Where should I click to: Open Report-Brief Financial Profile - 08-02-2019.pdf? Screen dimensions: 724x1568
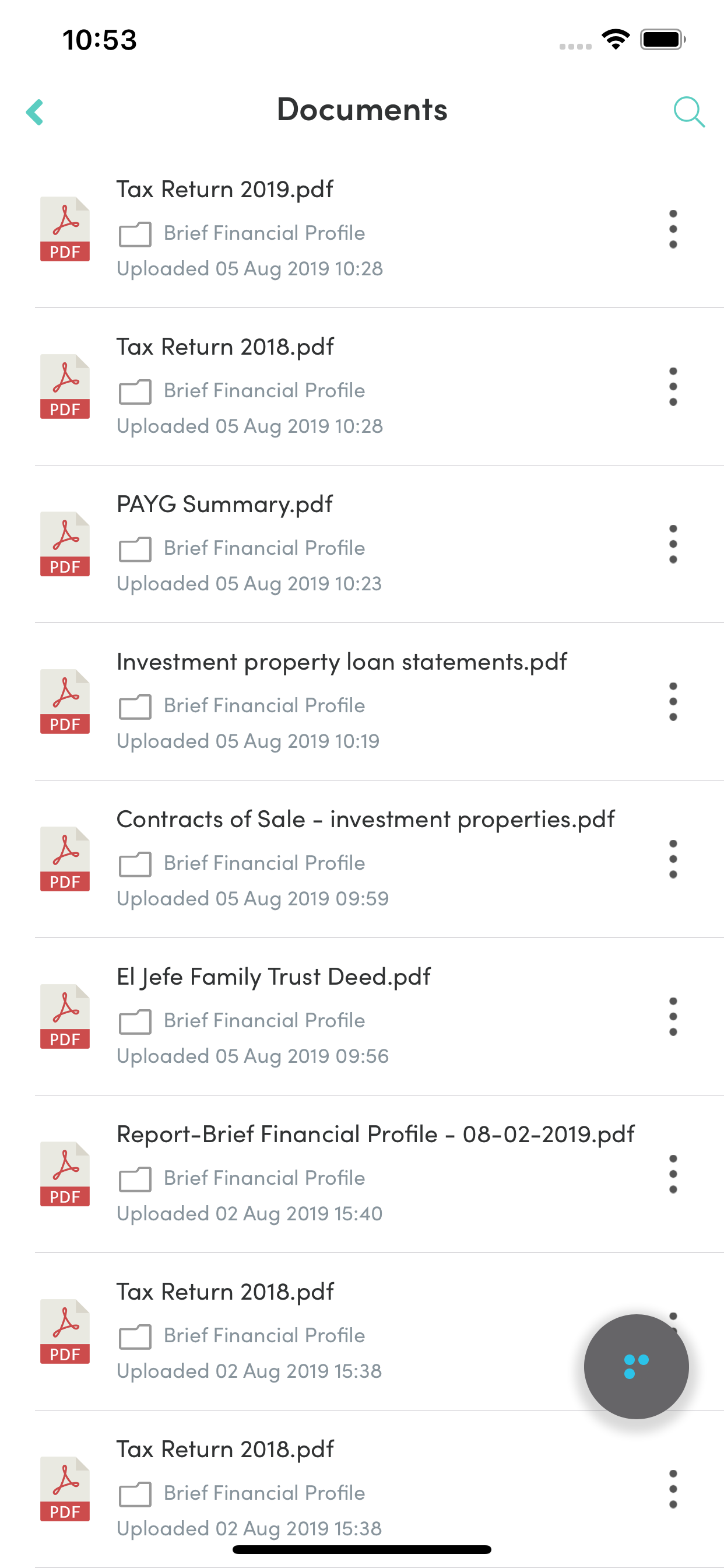coord(362,1175)
